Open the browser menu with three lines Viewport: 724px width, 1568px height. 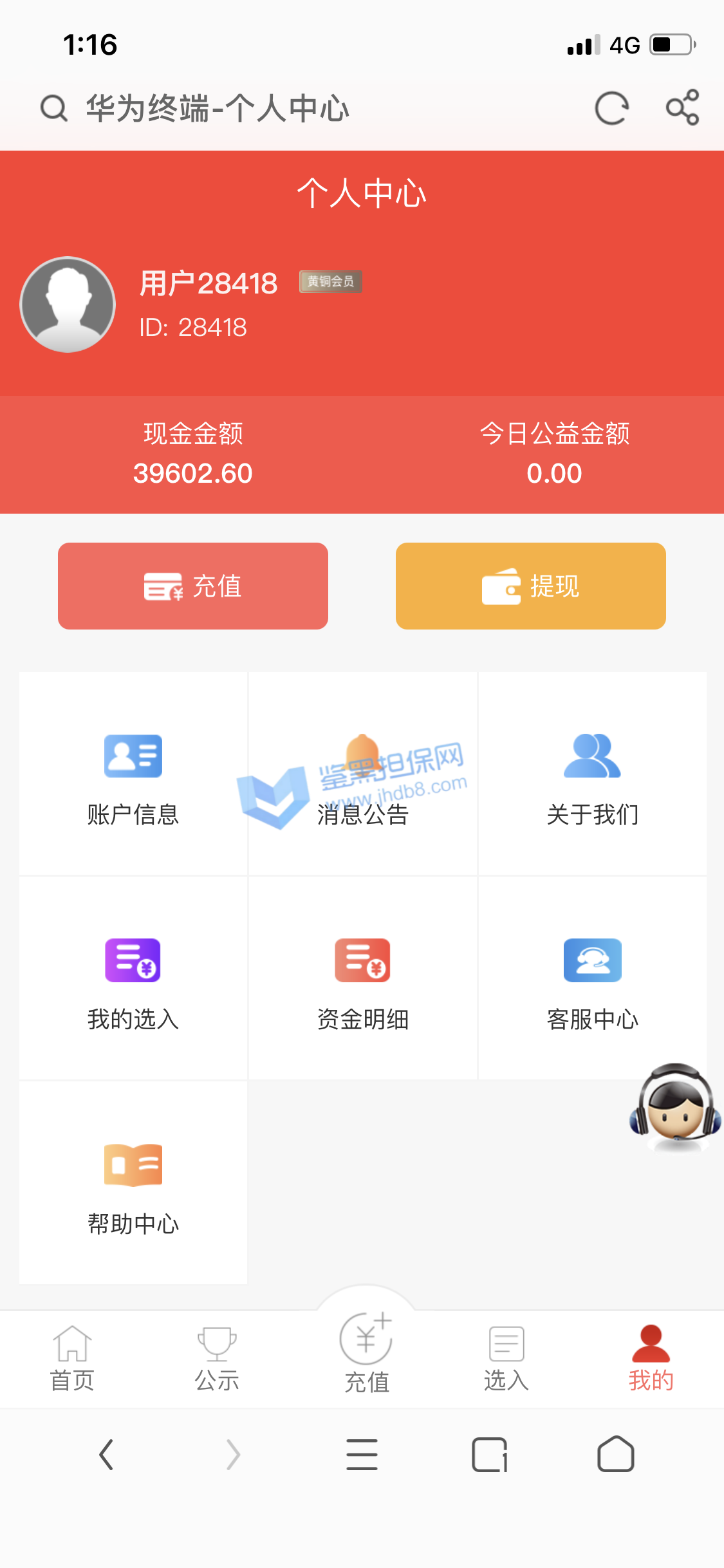362,1455
